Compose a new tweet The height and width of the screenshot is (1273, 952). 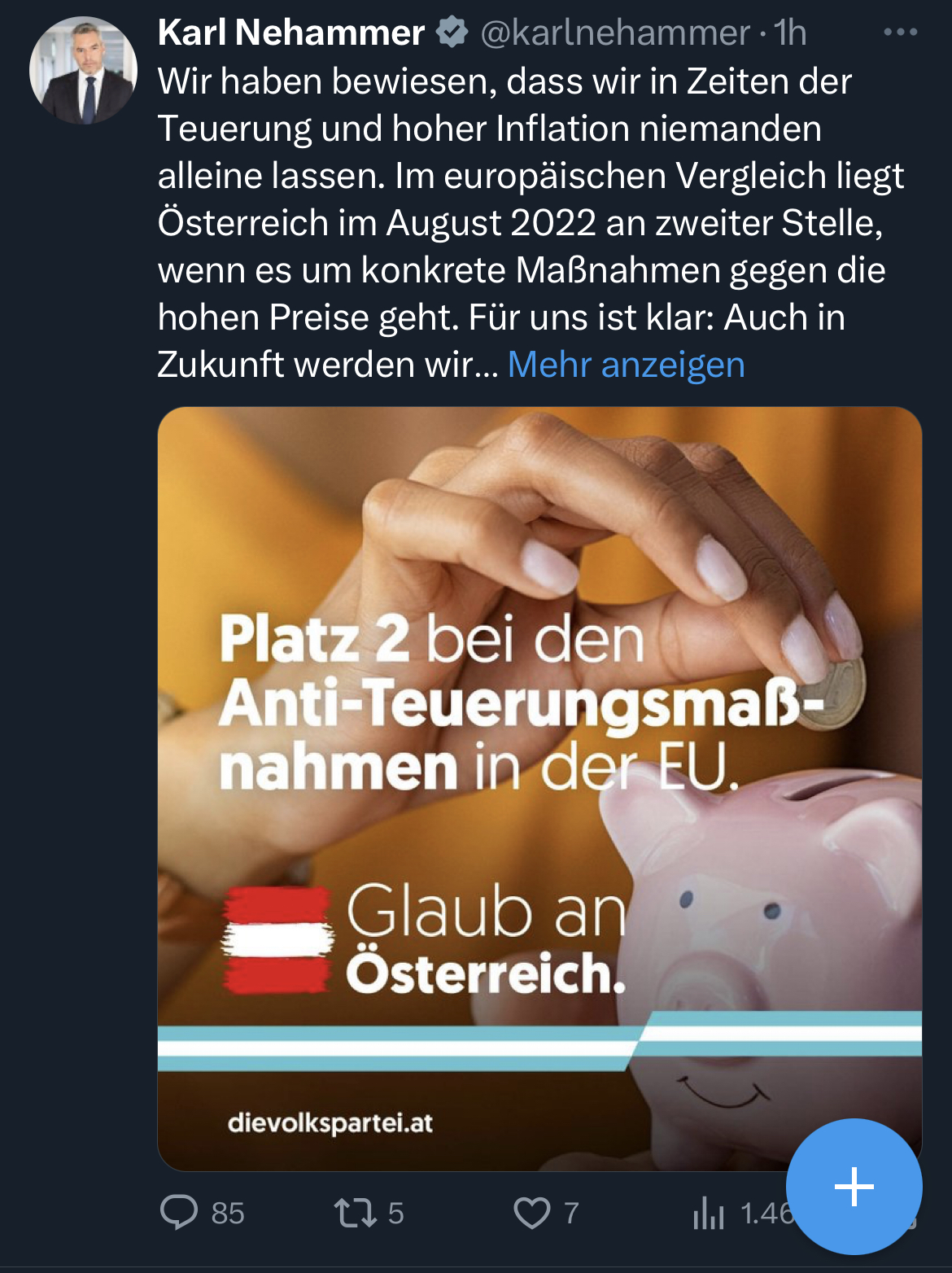(854, 1186)
